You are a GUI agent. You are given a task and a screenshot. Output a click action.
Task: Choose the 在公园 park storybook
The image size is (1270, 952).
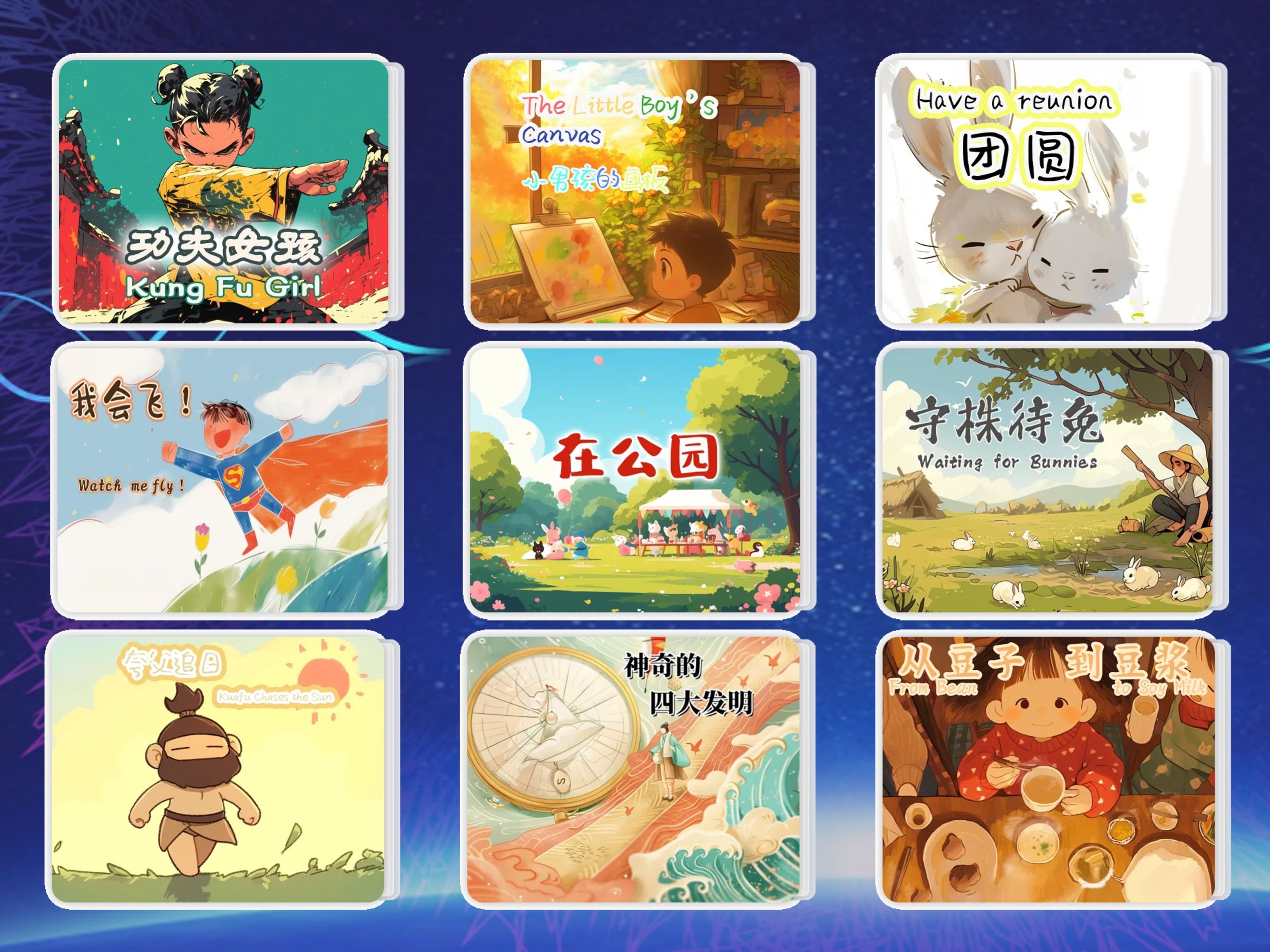(x=634, y=480)
